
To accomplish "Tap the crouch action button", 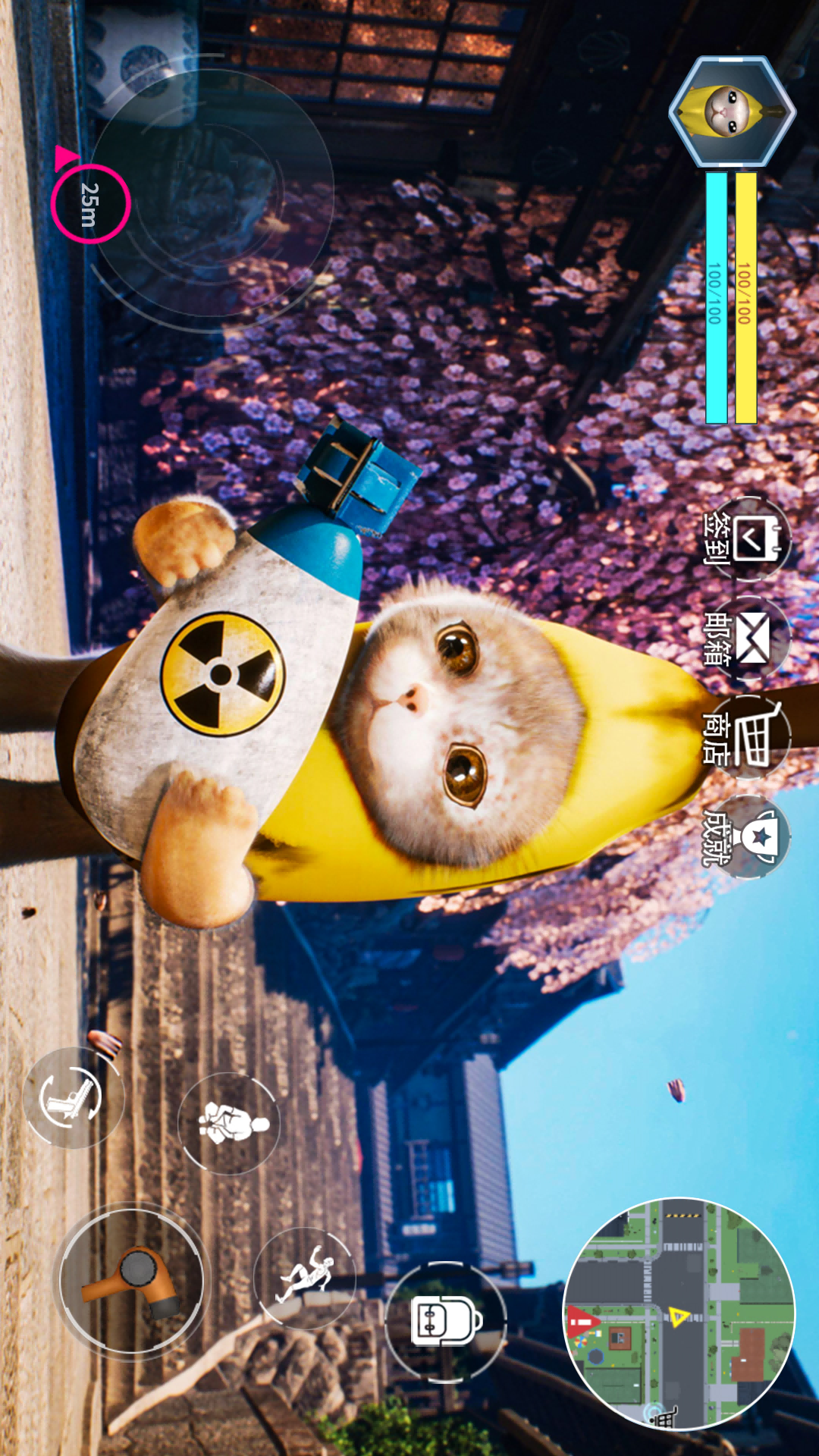I will point(229,1123).
